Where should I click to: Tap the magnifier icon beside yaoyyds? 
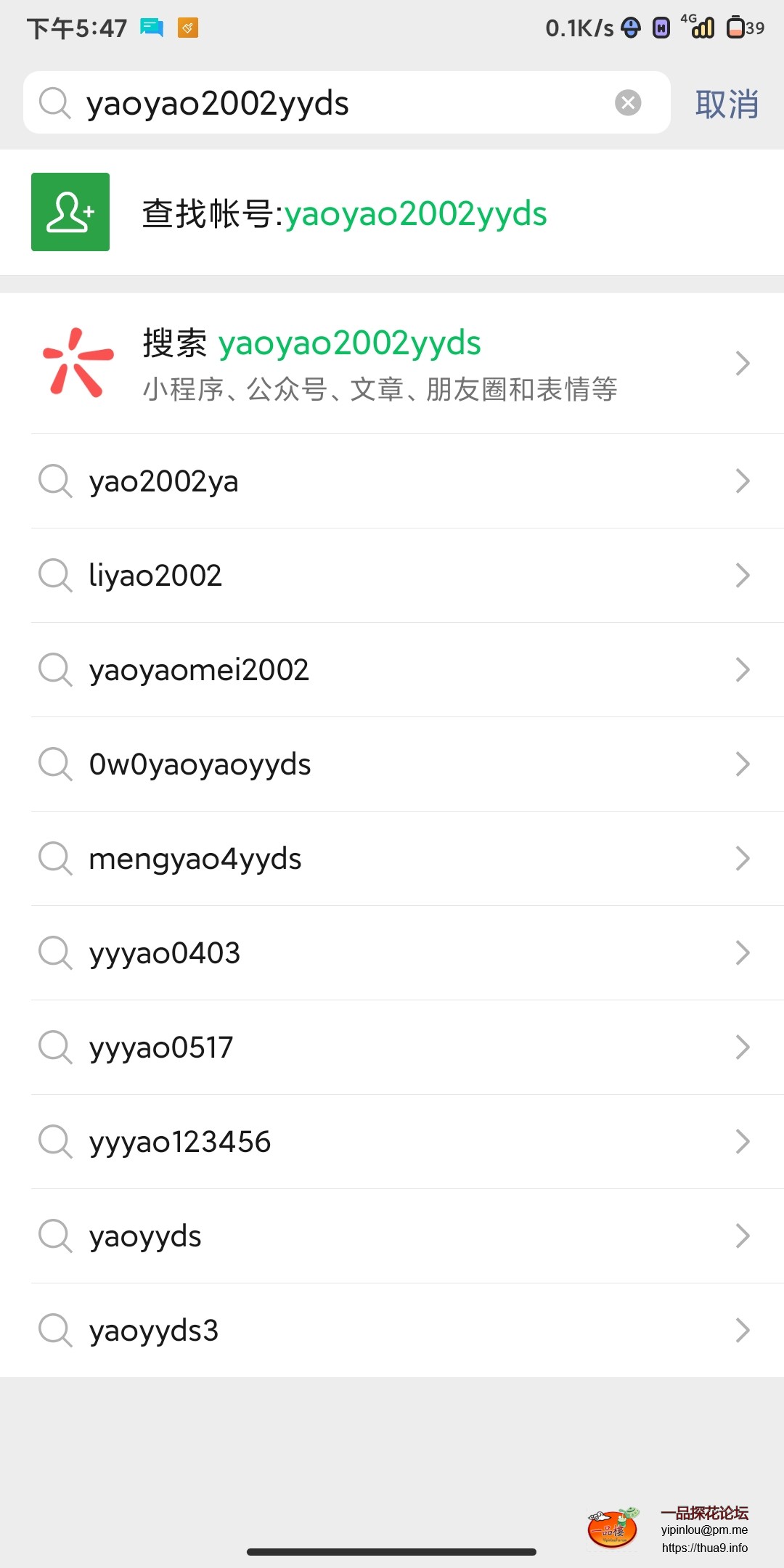(x=55, y=1236)
